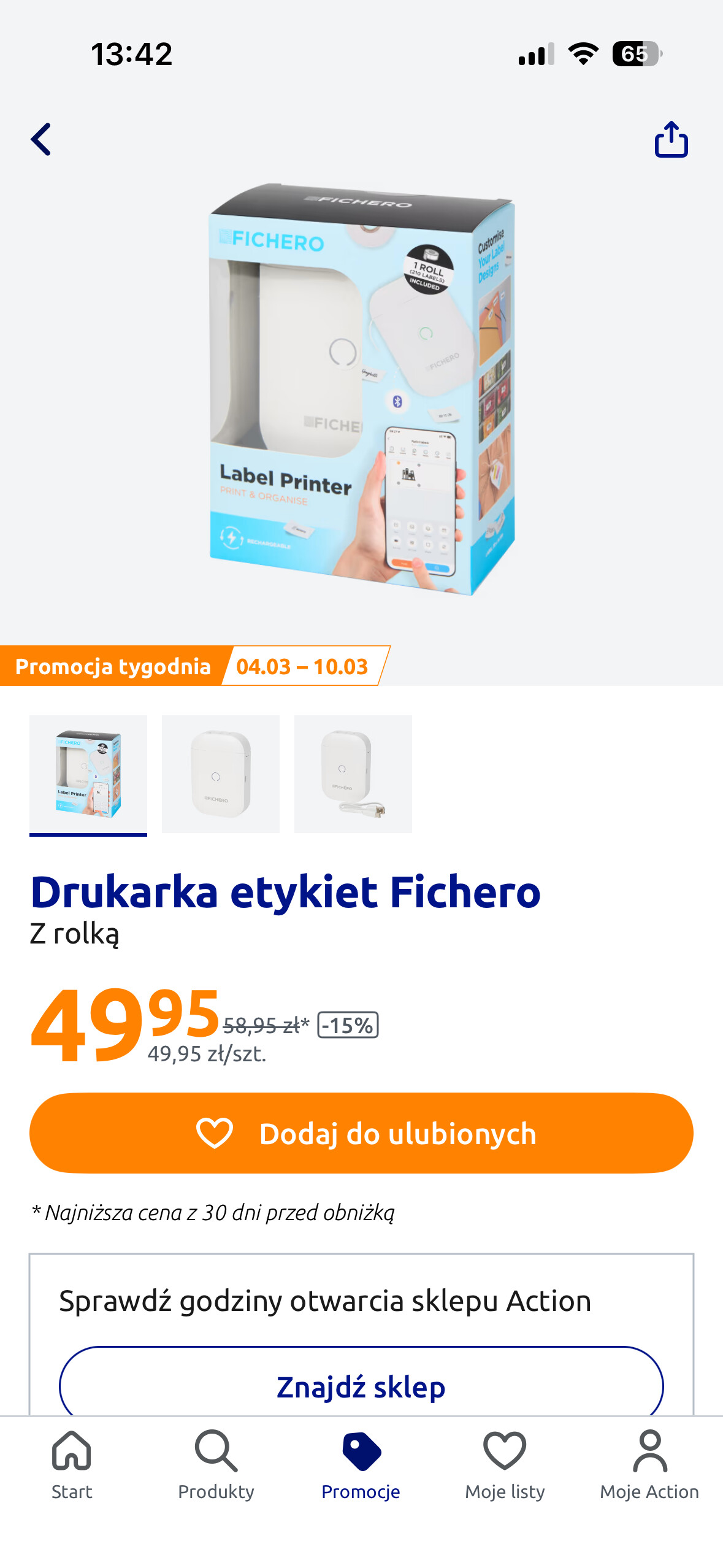
Task: Go back to the previous screen
Action: coord(41,140)
